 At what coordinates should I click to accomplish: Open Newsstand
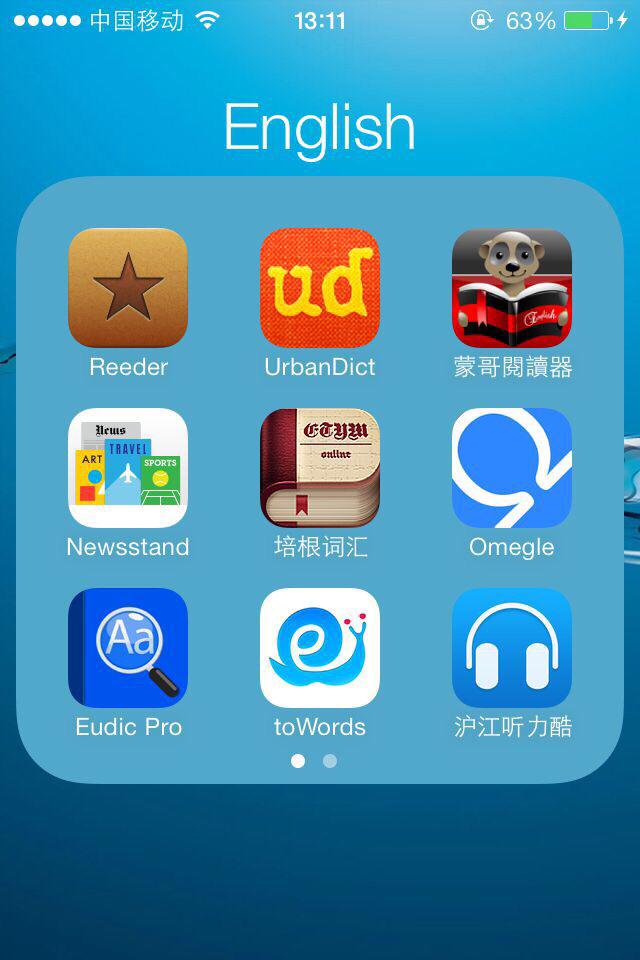pyautogui.click(x=128, y=468)
